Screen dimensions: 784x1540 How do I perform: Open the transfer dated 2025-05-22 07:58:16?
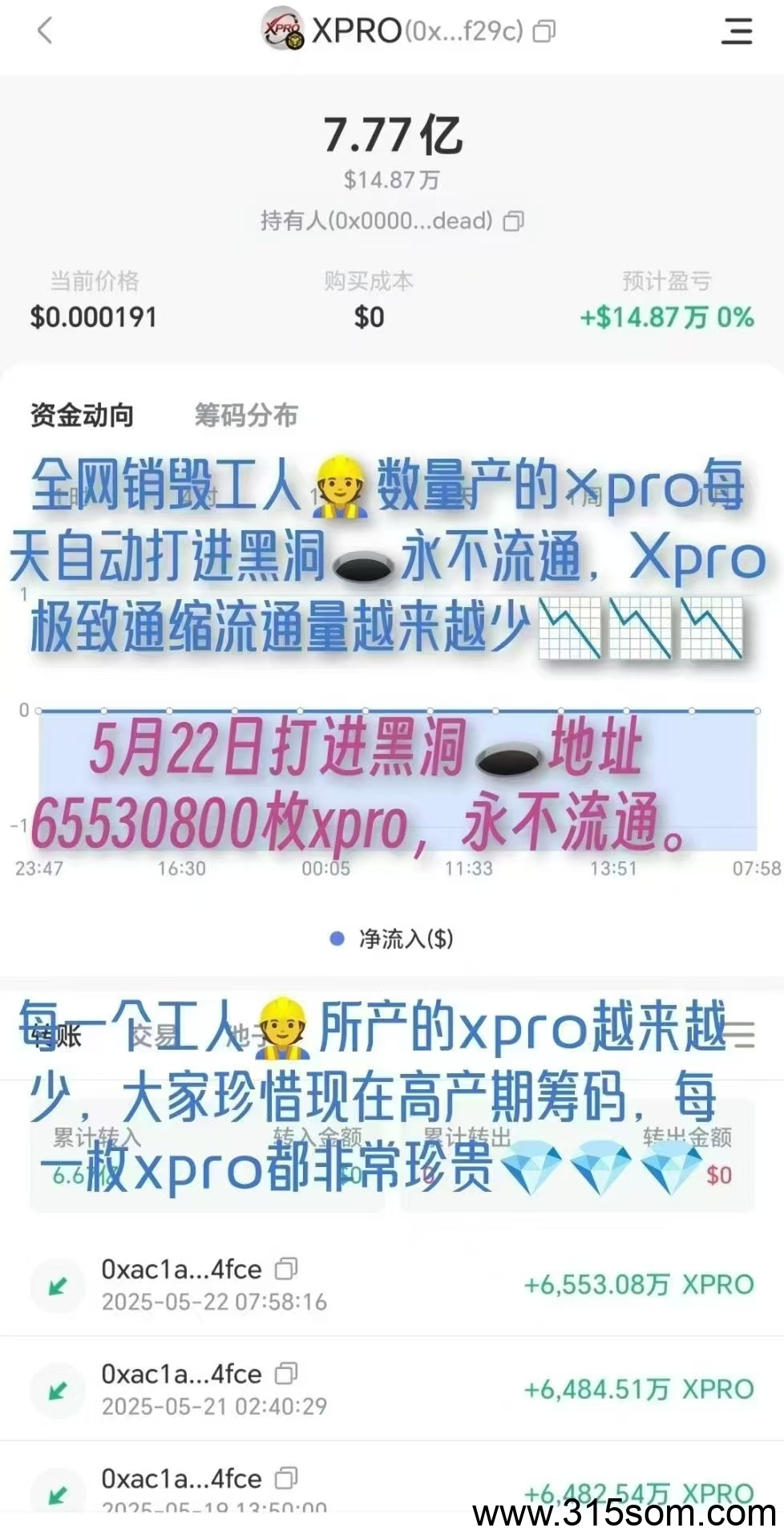(392, 1284)
